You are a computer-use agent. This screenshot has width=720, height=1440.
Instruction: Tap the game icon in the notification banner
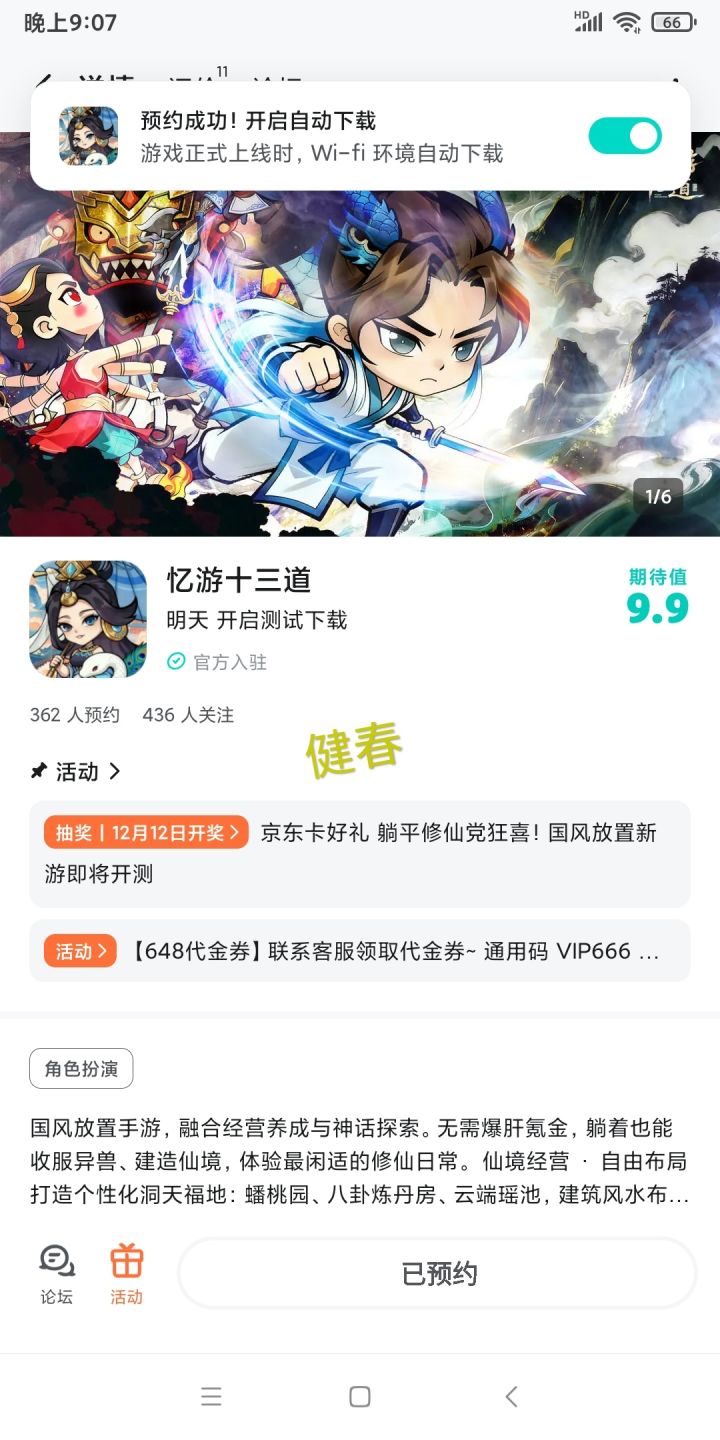click(x=87, y=137)
